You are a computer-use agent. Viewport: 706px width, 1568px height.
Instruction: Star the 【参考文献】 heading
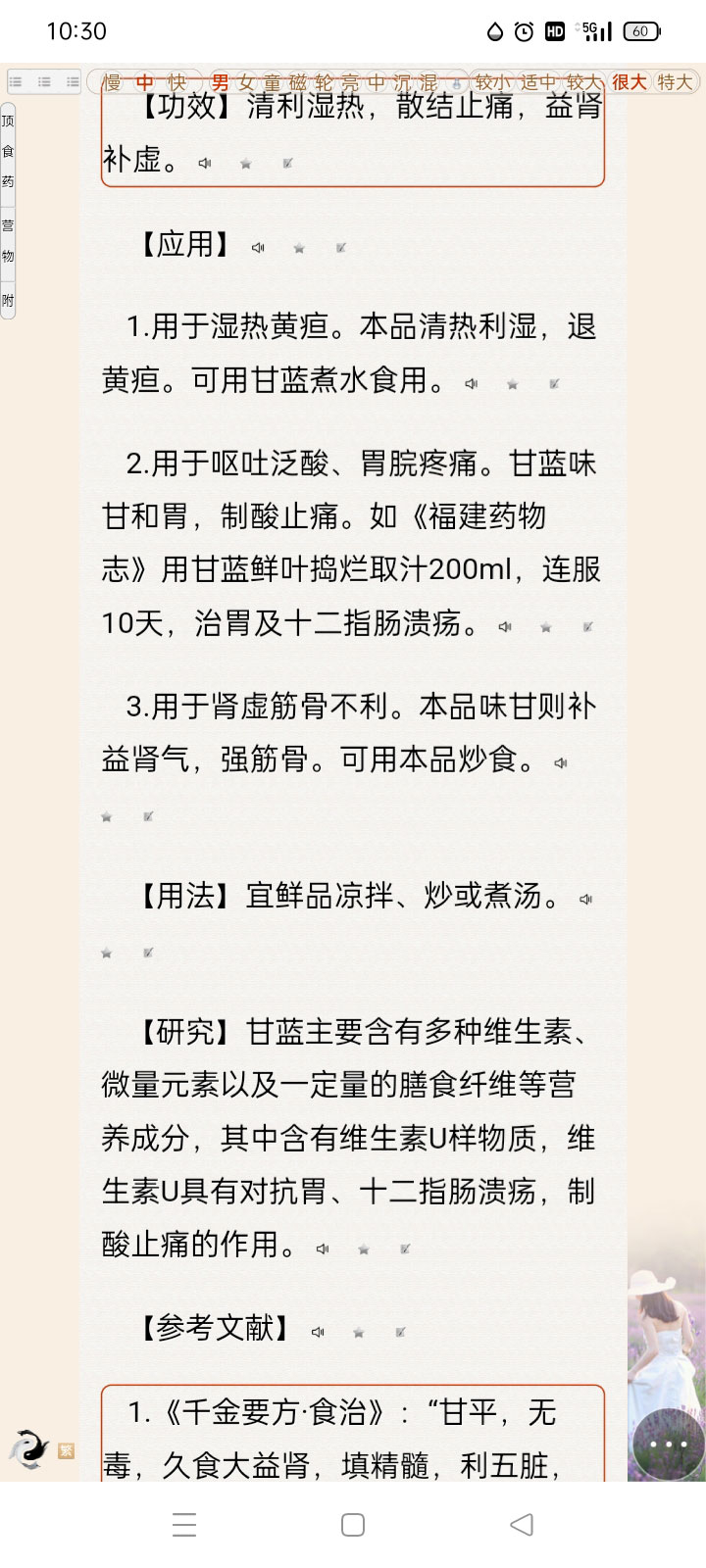coord(359,1332)
